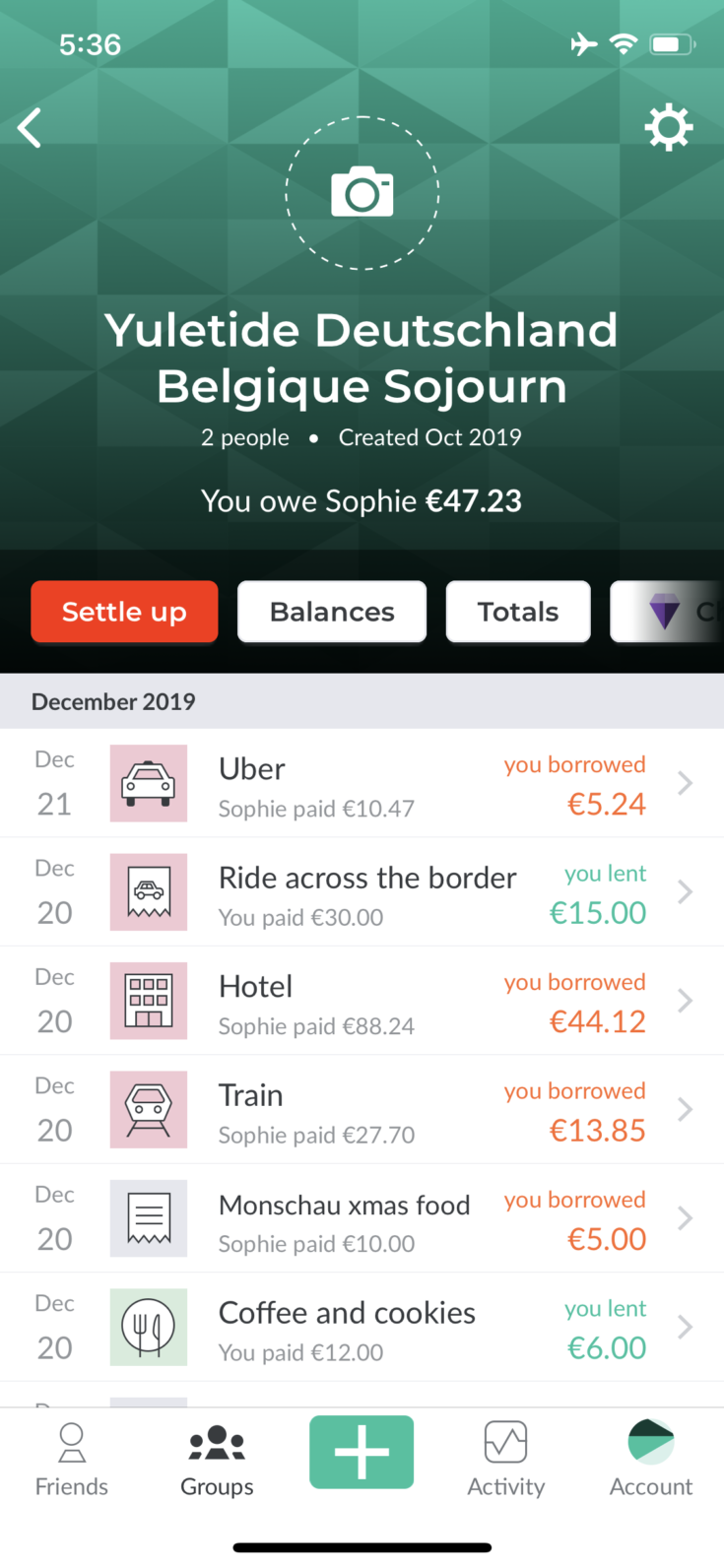The image size is (724, 1568).
Task: Click the receipt icon beside Monschau xmas food
Action: (148, 1217)
